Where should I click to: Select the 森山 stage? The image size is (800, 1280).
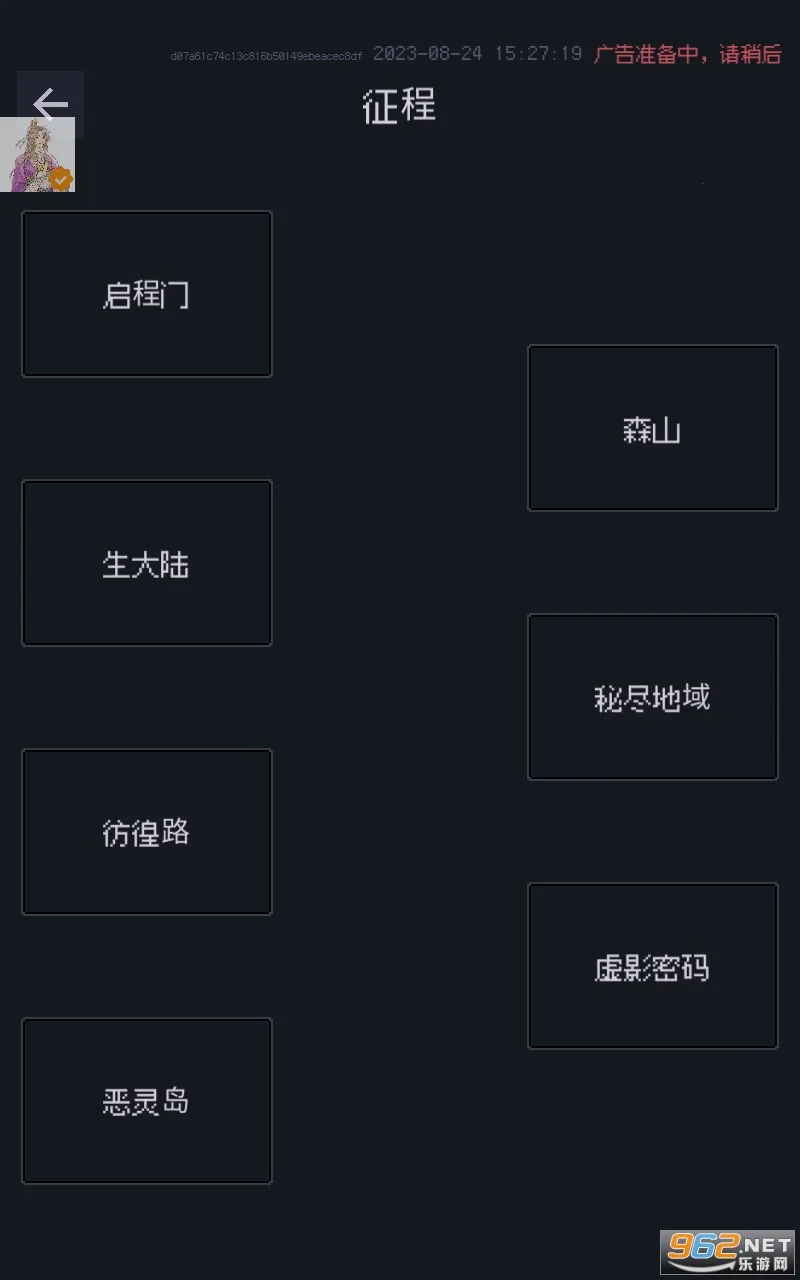[652, 428]
